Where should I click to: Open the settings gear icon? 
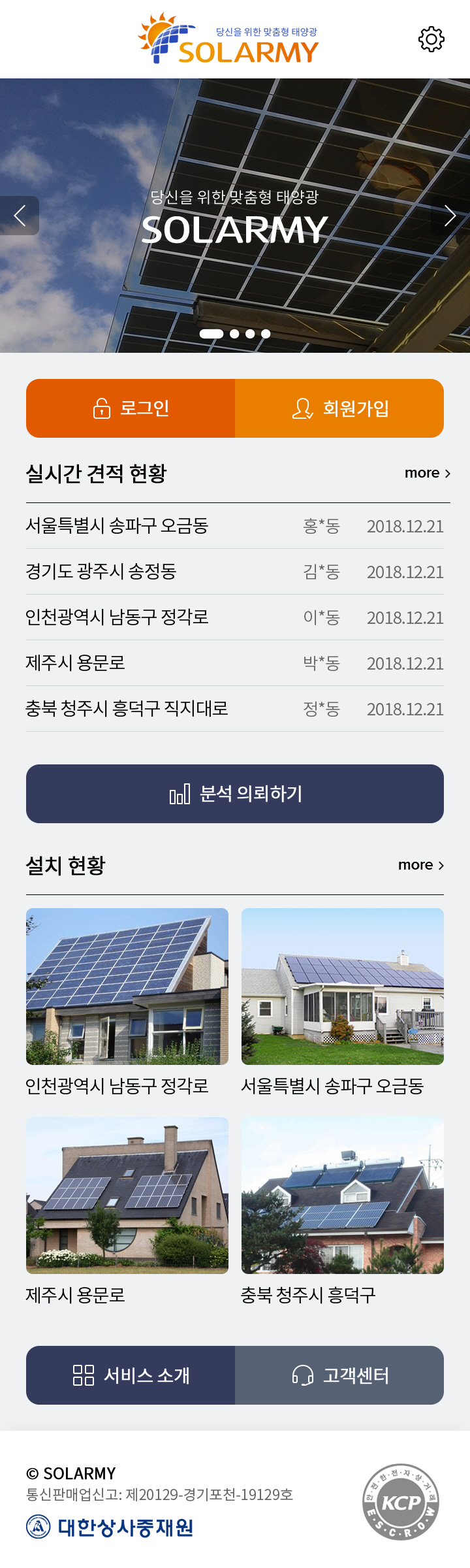[x=431, y=39]
